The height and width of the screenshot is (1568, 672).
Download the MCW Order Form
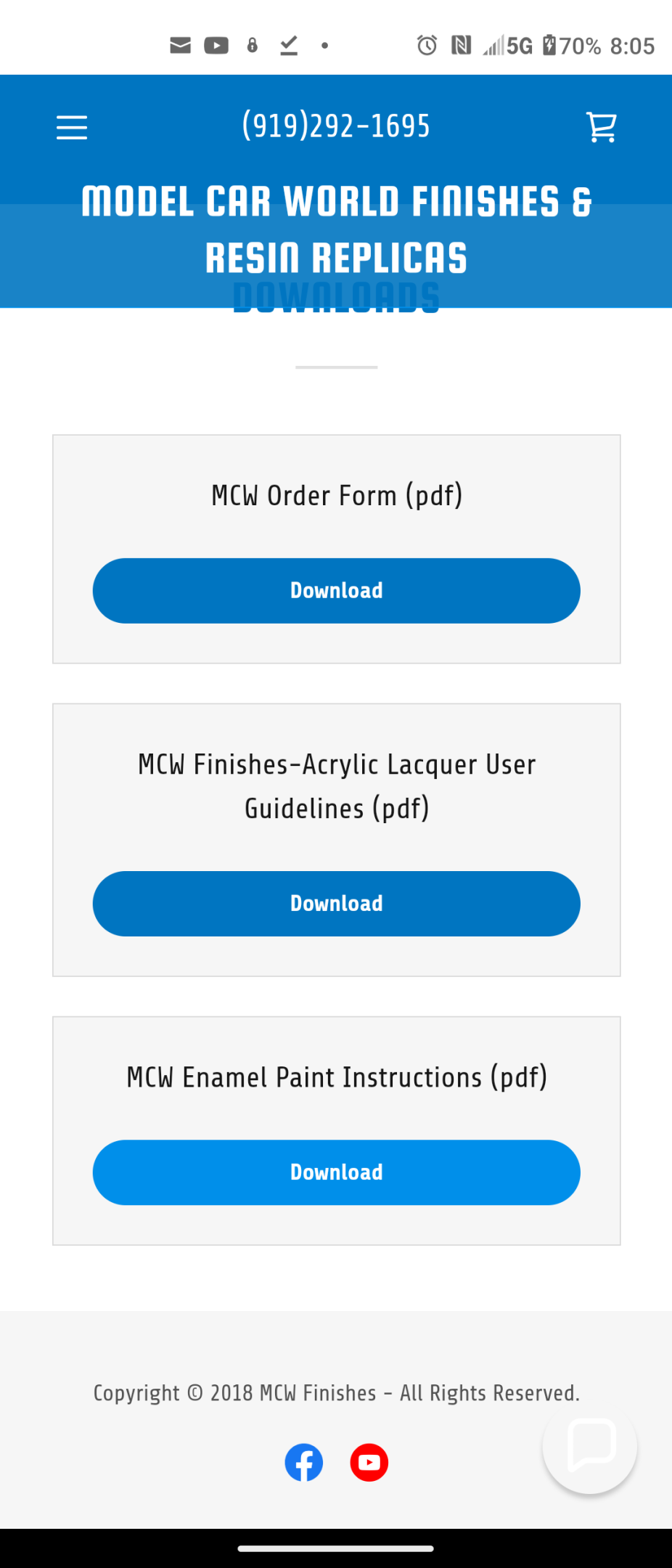pyautogui.click(x=336, y=590)
